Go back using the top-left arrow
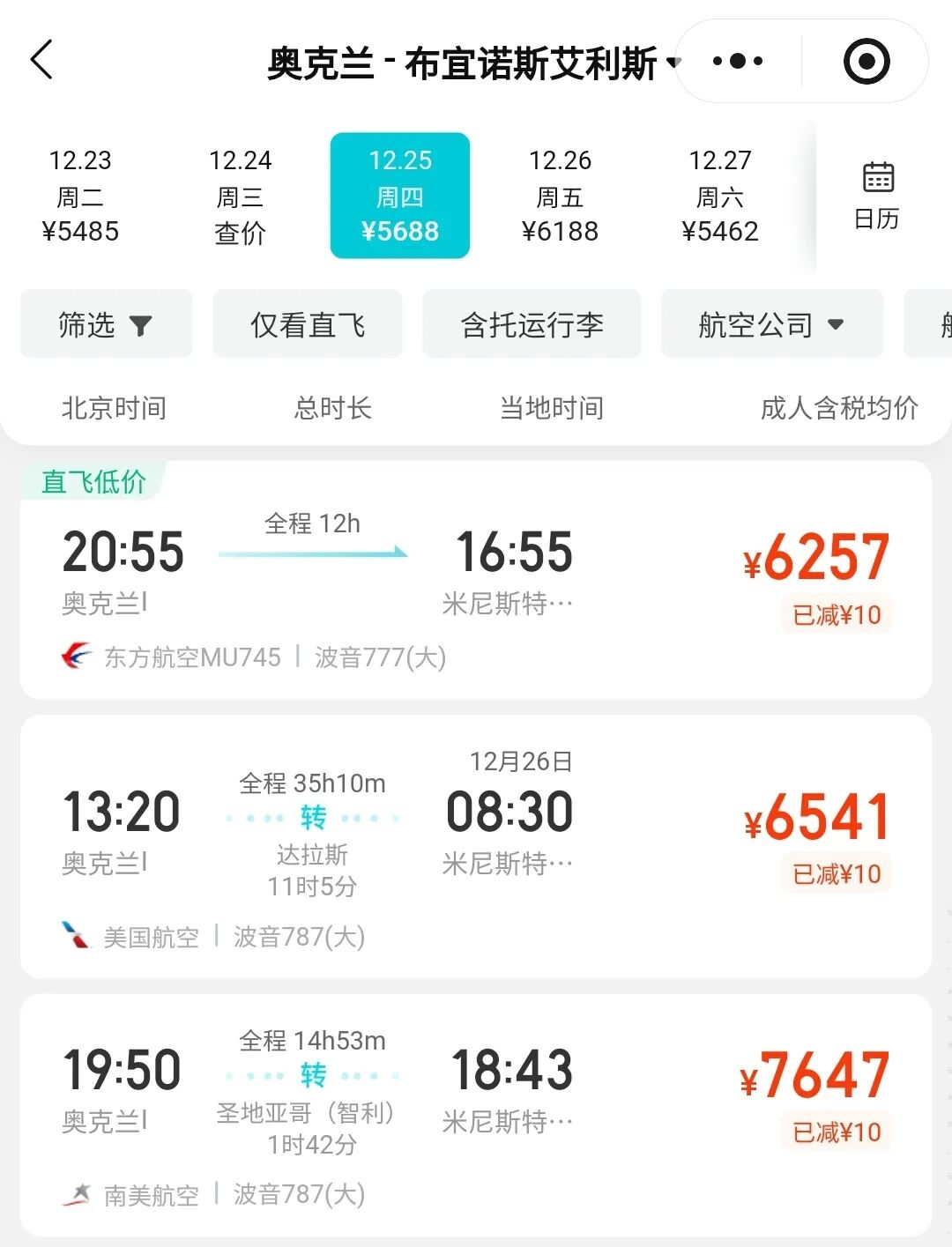952x1247 pixels. [41, 61]
